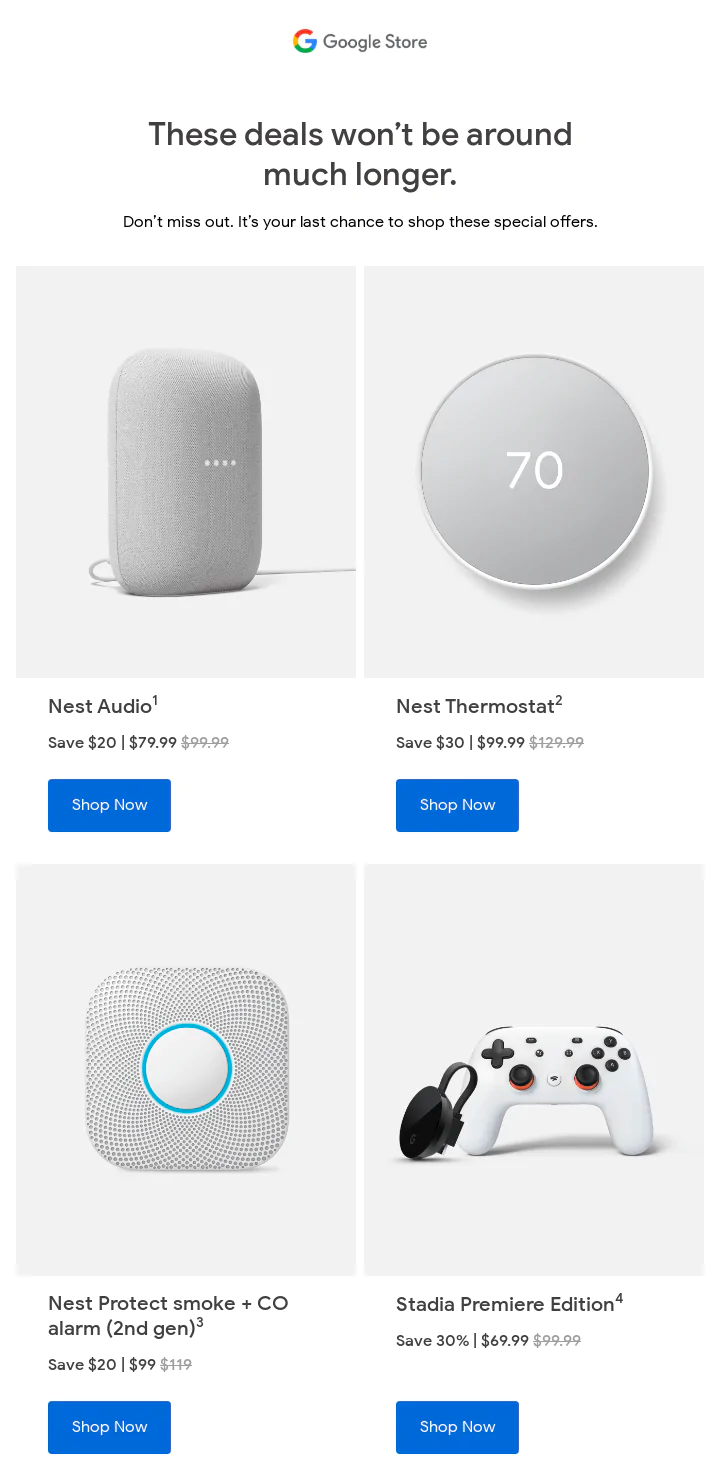Hit Shop Now for Stadia Premiere Edition
This screenshot has width=720, height=1482.
pos(457,1427)
